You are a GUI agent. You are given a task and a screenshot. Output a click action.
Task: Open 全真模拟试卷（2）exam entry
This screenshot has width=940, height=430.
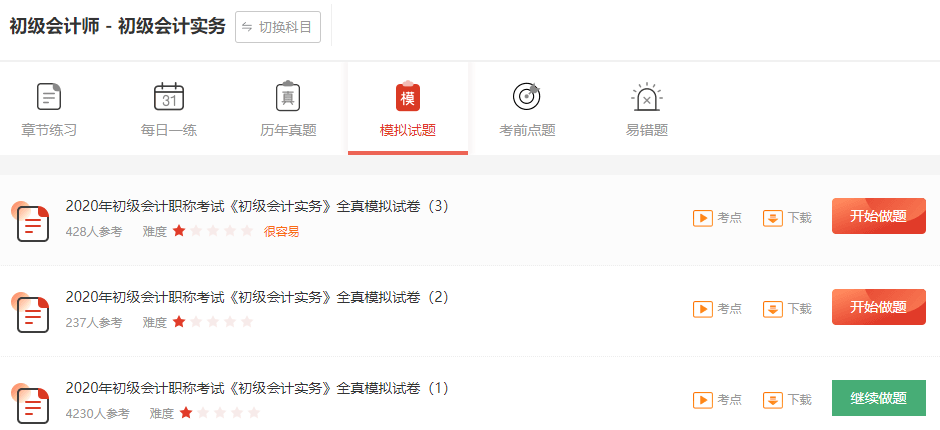click(x=257, y=297)
